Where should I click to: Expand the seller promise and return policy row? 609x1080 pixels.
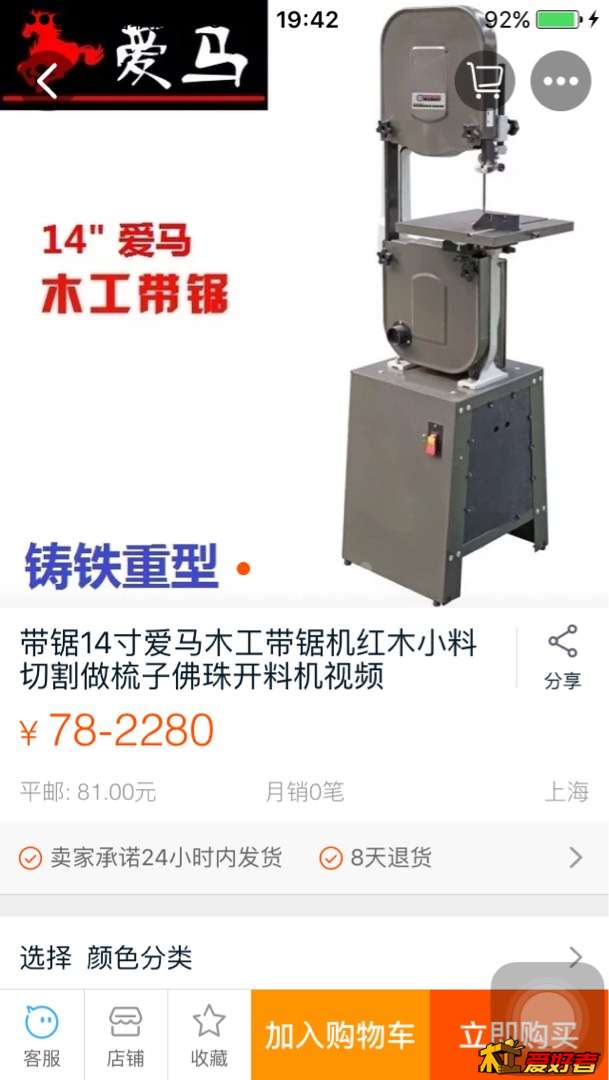coord(574,857)
